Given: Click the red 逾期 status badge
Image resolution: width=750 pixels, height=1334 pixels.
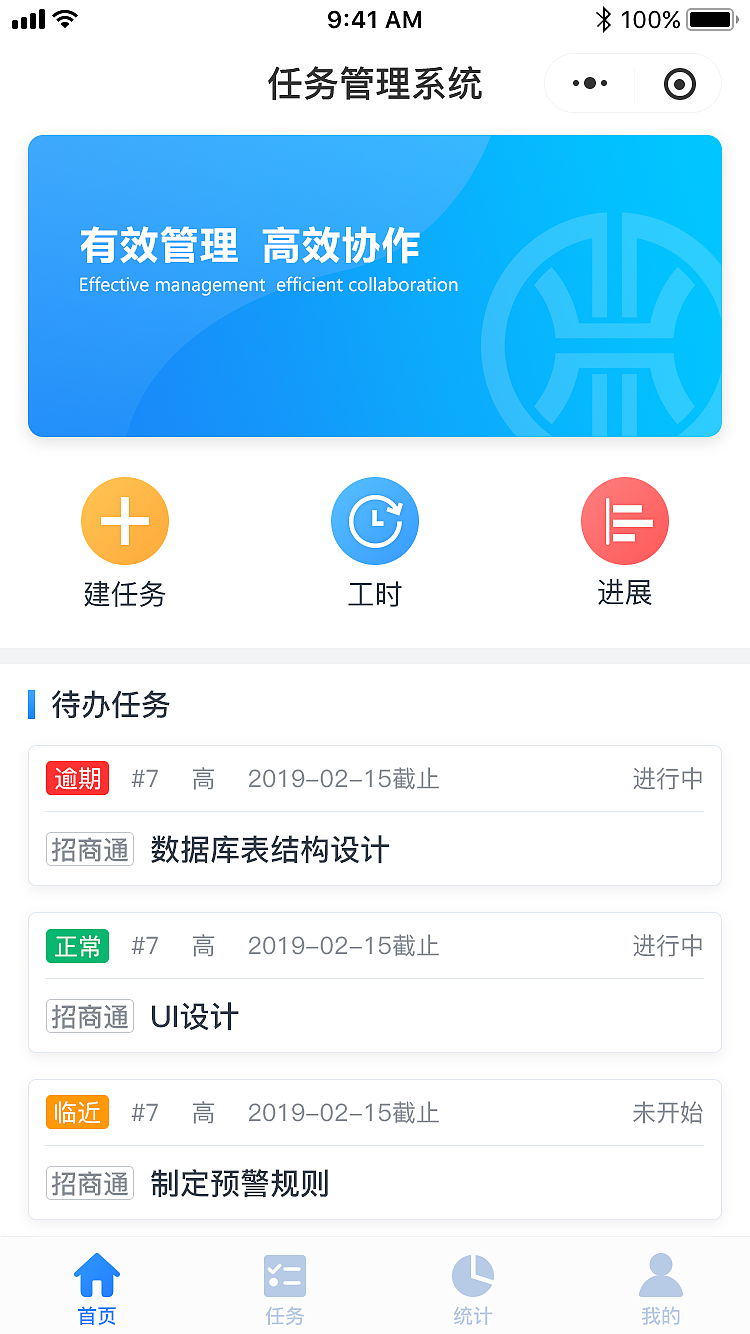Looking at the screenshot, I should [77, 778].
